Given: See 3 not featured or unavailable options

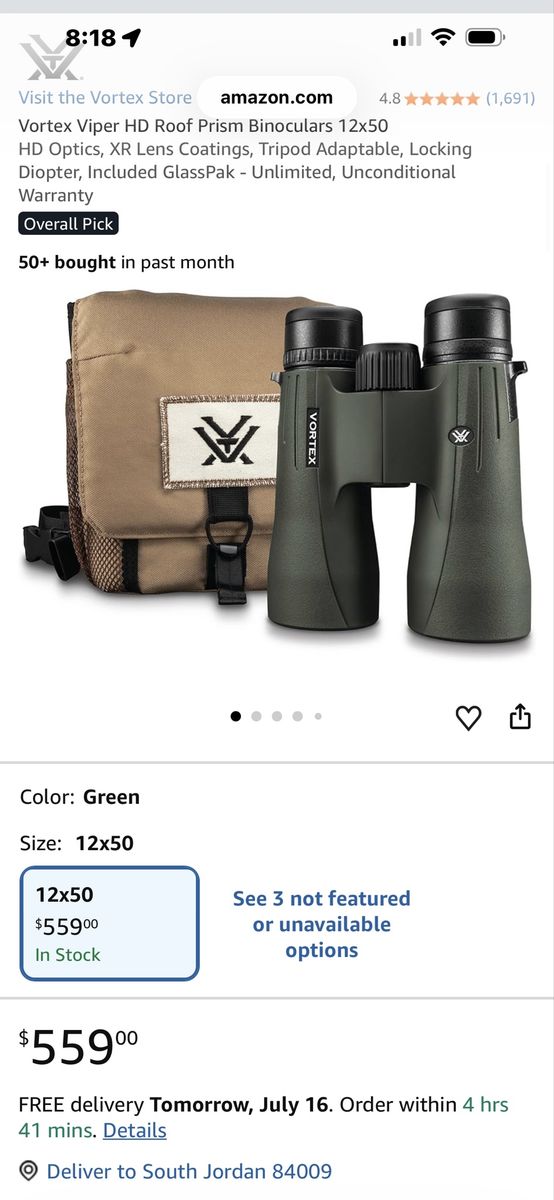Looking at the screenshot, I should point(322,924).
